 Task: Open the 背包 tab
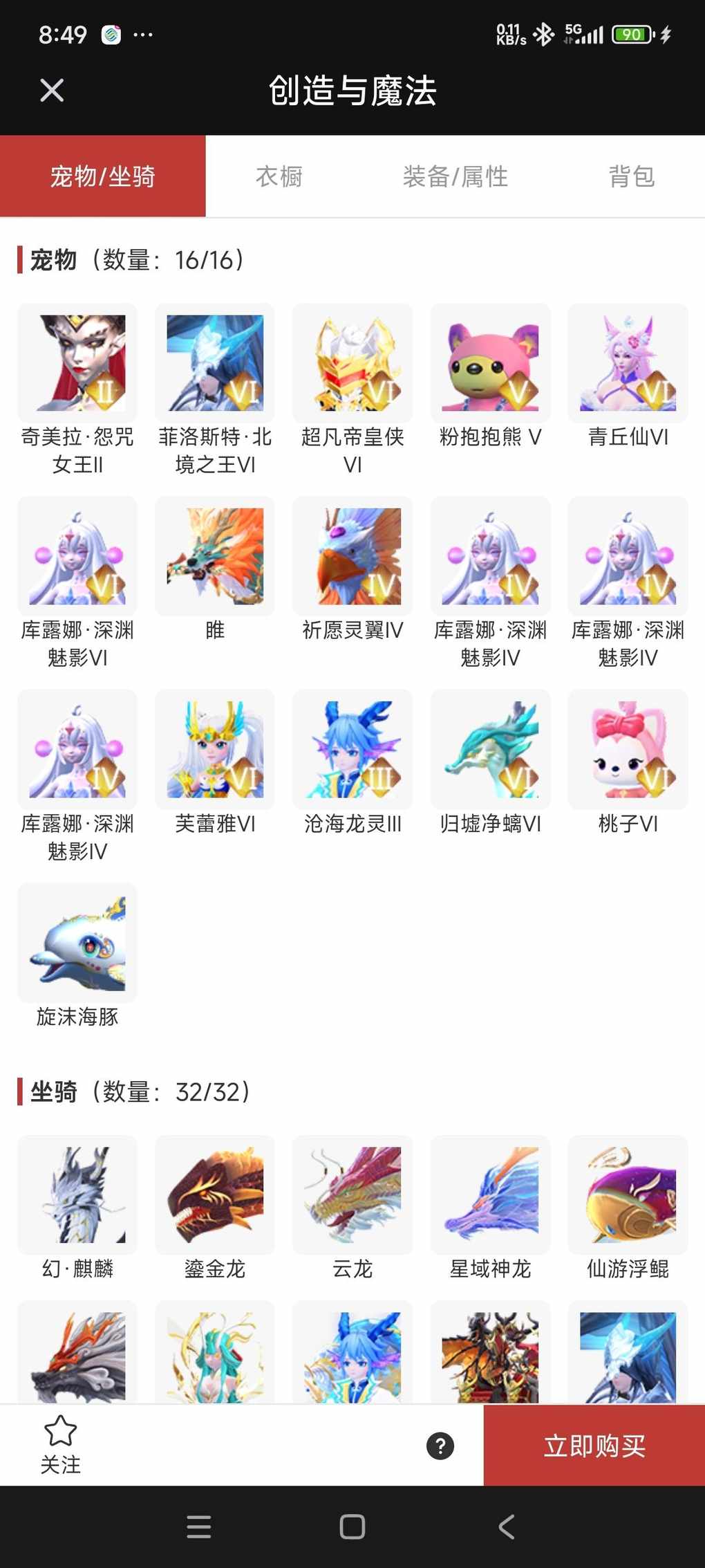pyautogui.click(x=631, y=176)
